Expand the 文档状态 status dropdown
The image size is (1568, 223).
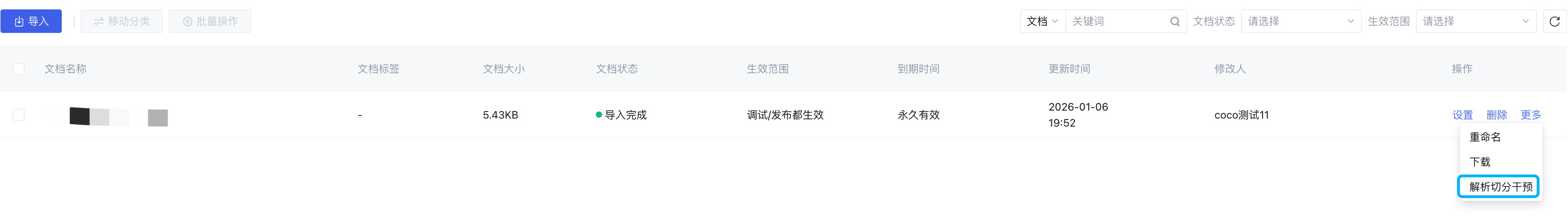pos(1300,21)
